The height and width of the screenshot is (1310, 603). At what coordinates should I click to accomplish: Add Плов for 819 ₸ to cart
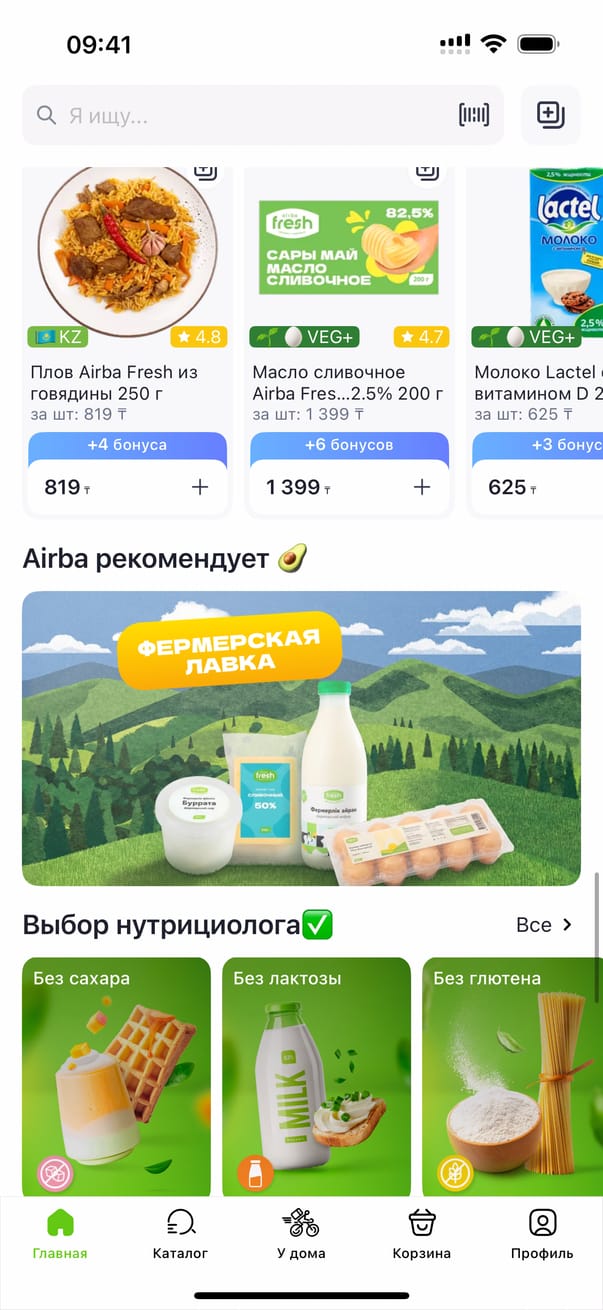[200, 487]
